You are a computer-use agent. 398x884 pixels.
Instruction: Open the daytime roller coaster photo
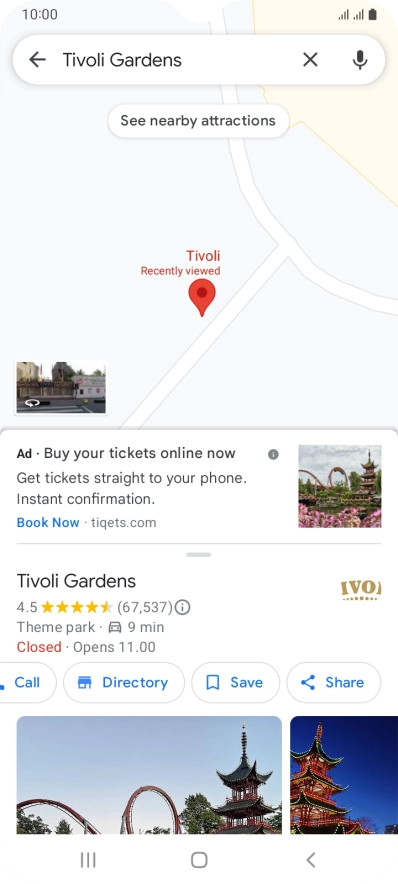(149, 775)
